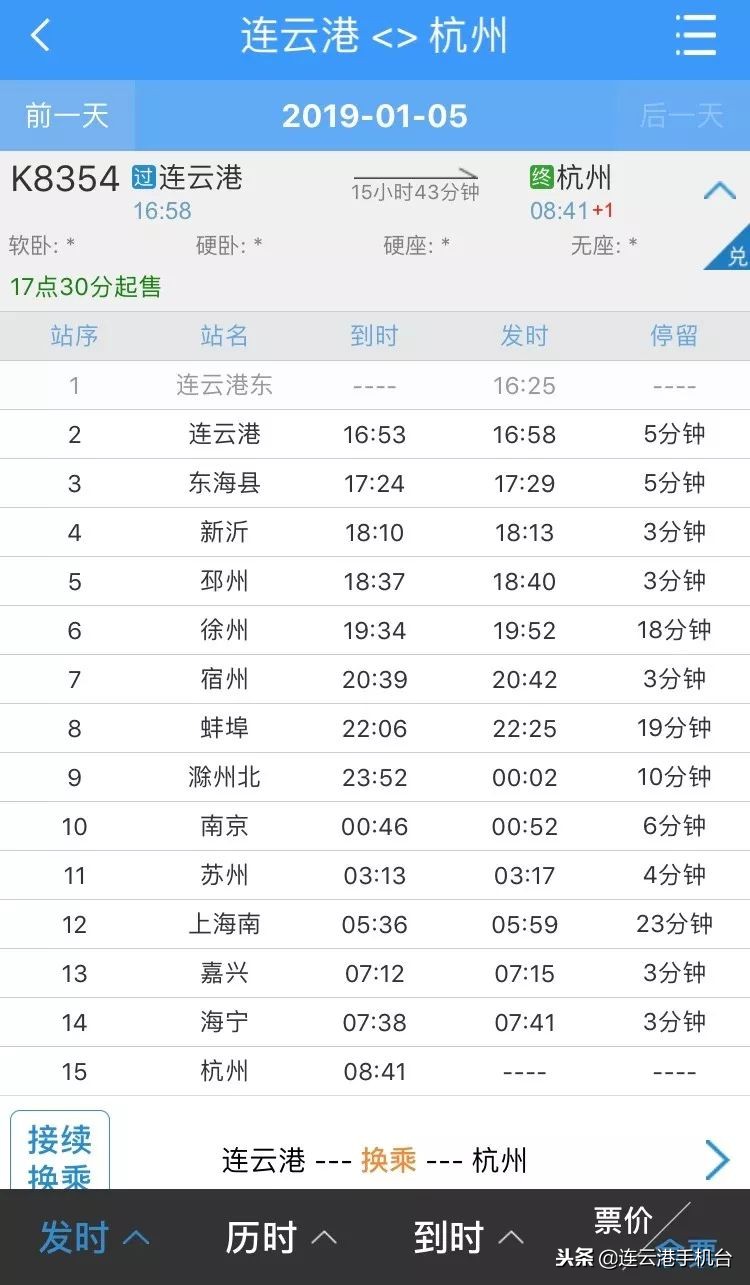This screenshot has width=750, height=1285.
Task: Tap the blue arrow beside the transfer route
Action: 718,1159
